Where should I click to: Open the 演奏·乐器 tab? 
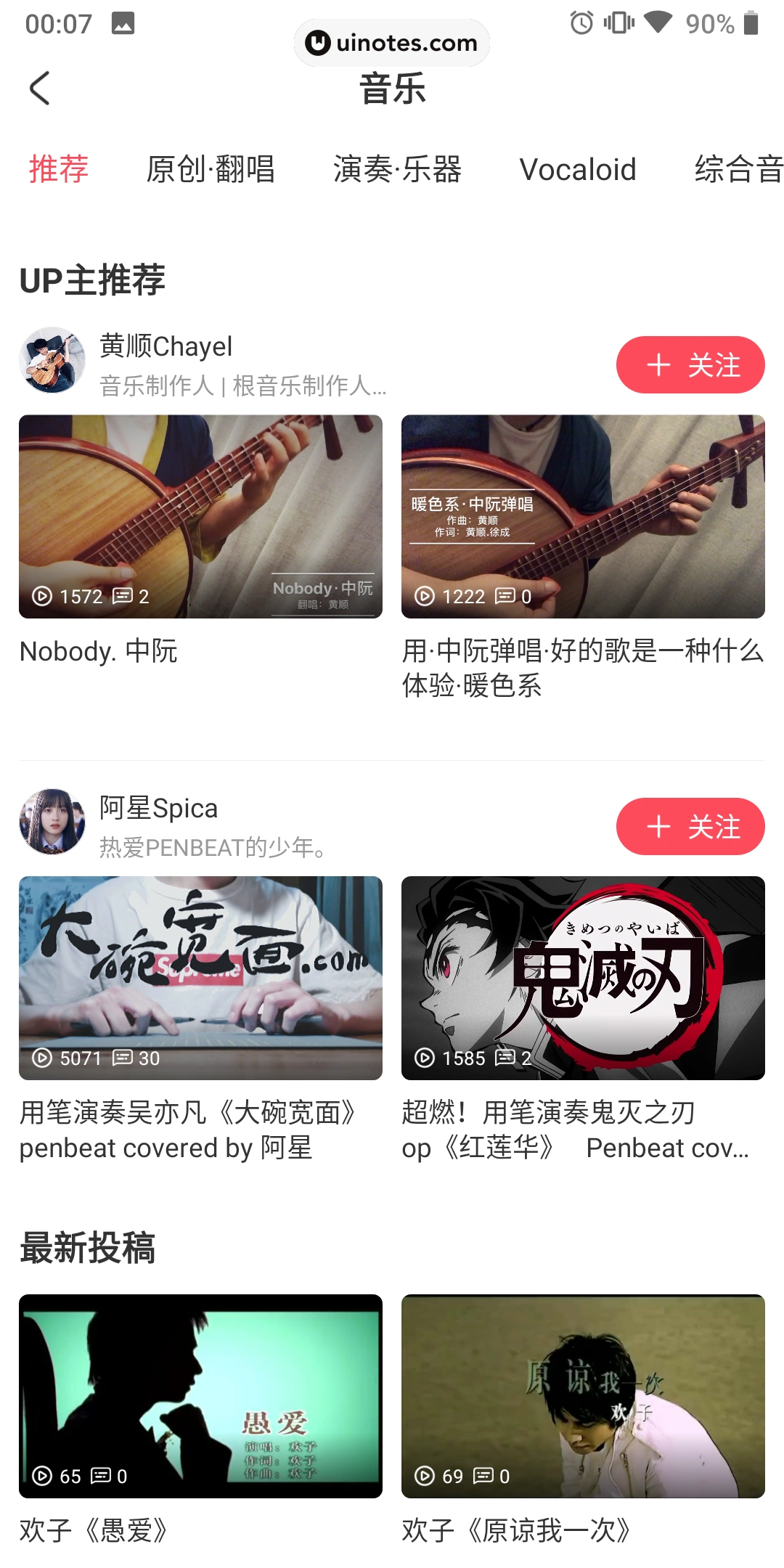pyautogui.click(x=397, y=169)
